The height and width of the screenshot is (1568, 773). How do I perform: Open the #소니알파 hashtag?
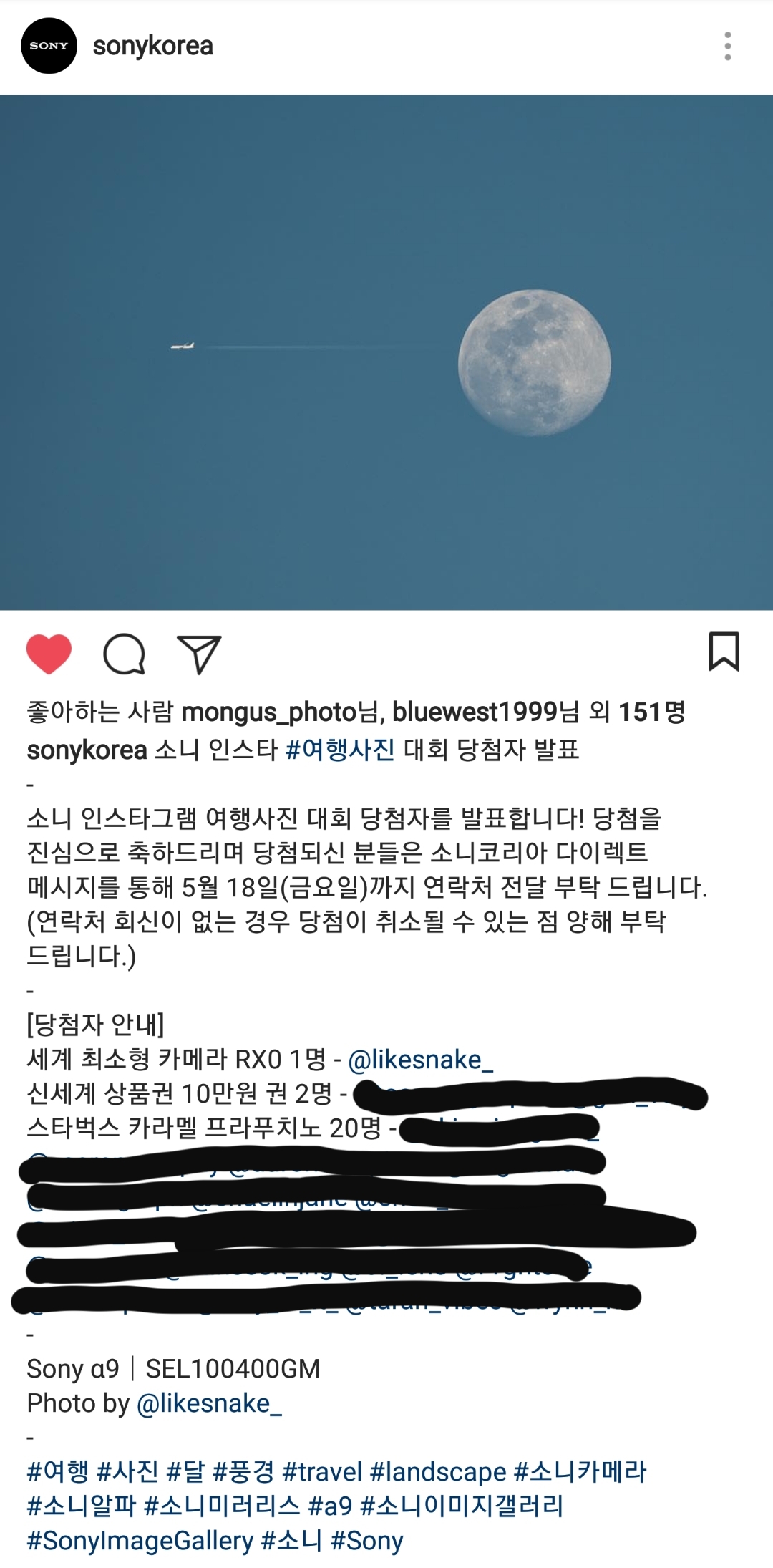point(81,1506)
